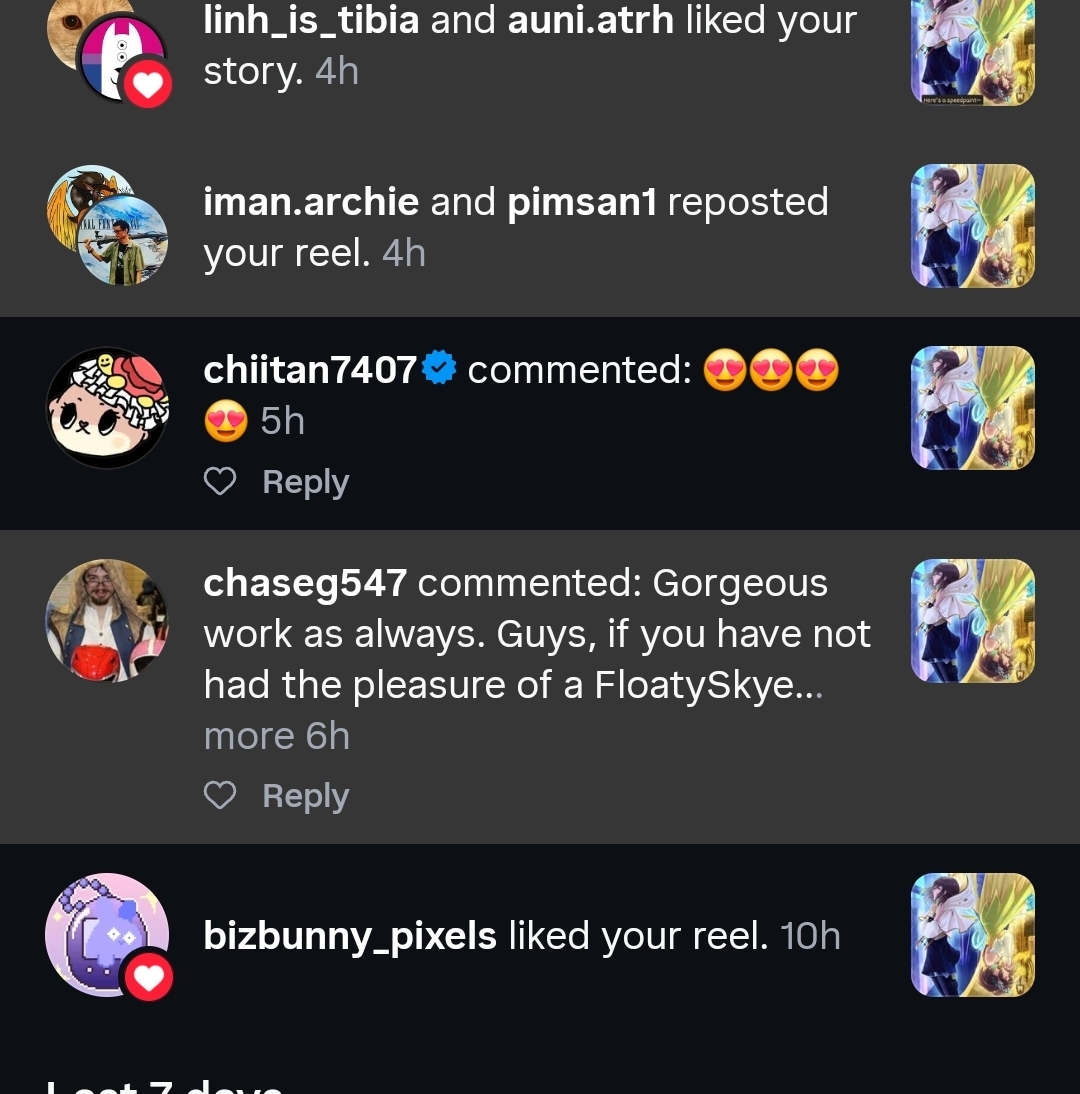Screen dimensions: 1080x1094
Task: Open the chaseg547 username link
Action: [x=305, y=583]
